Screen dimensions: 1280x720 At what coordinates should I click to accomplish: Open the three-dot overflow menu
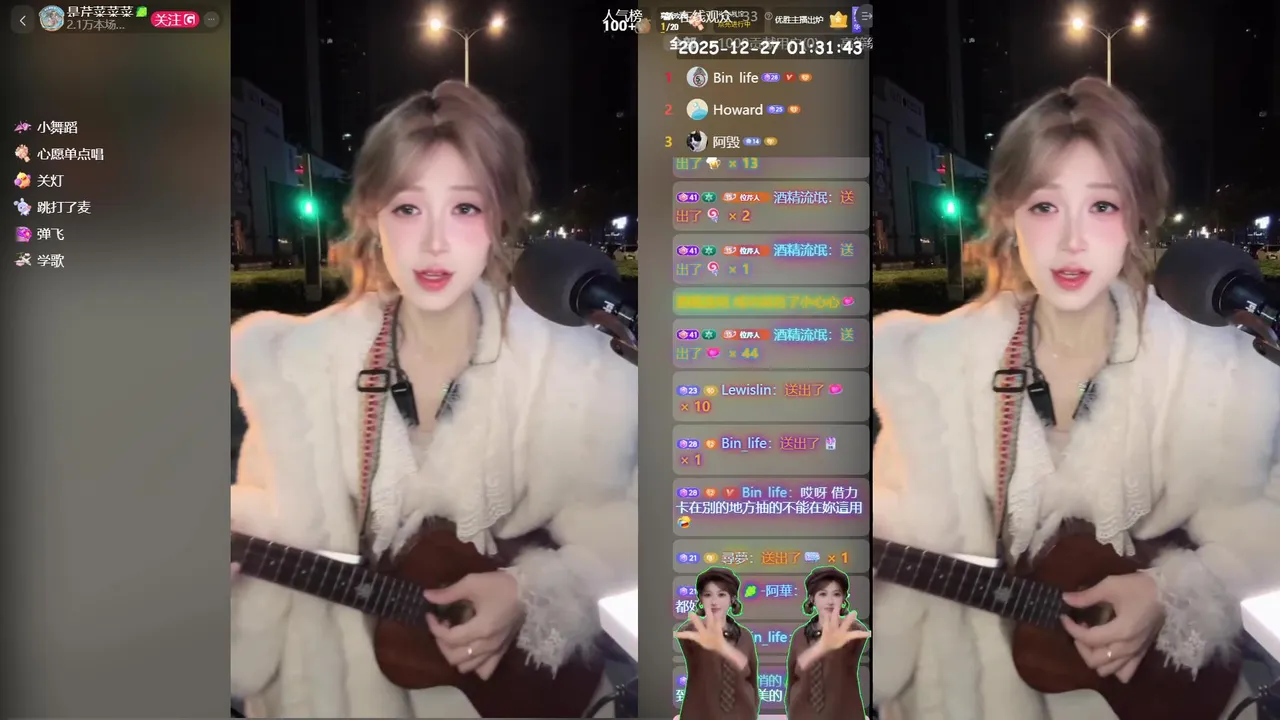[x=210, y=19]
